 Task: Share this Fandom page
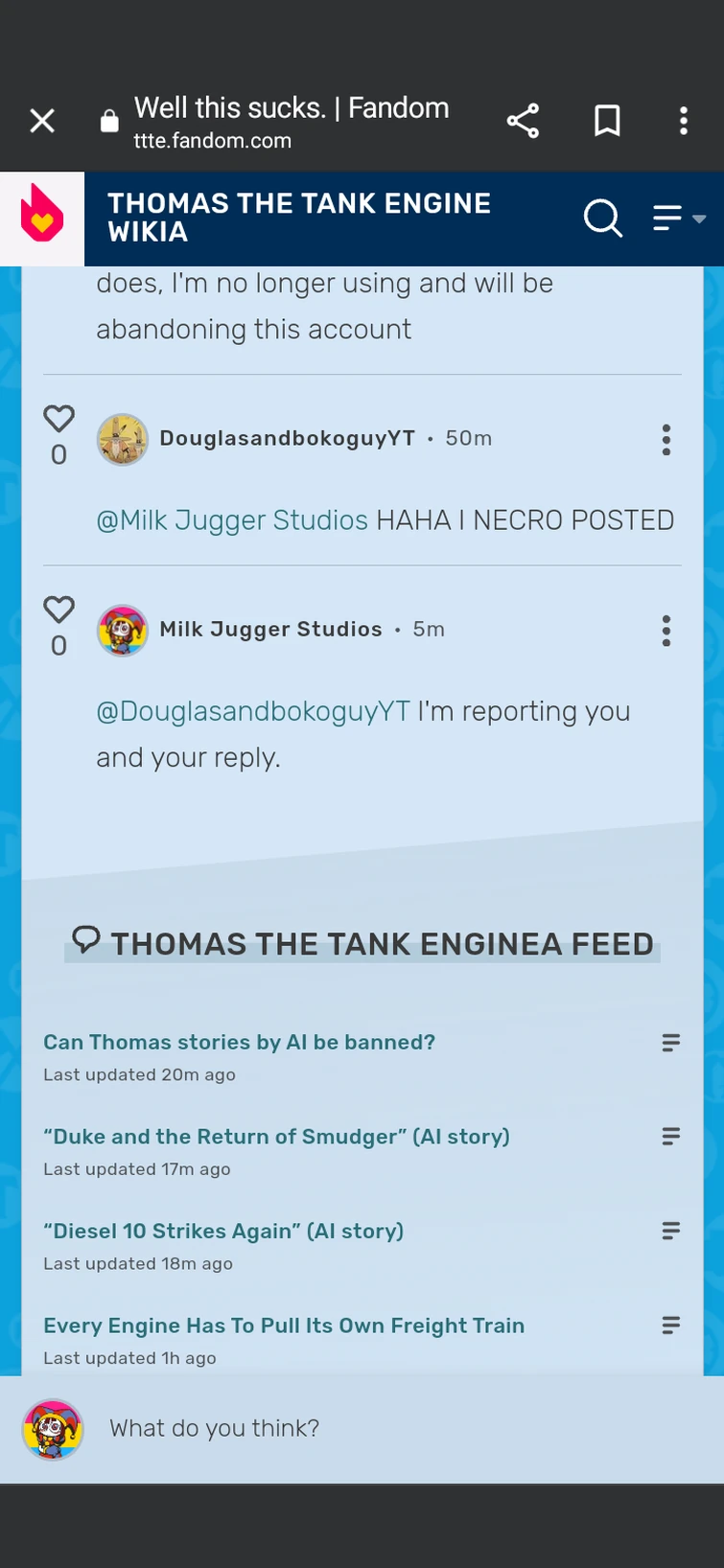point(524,120)
